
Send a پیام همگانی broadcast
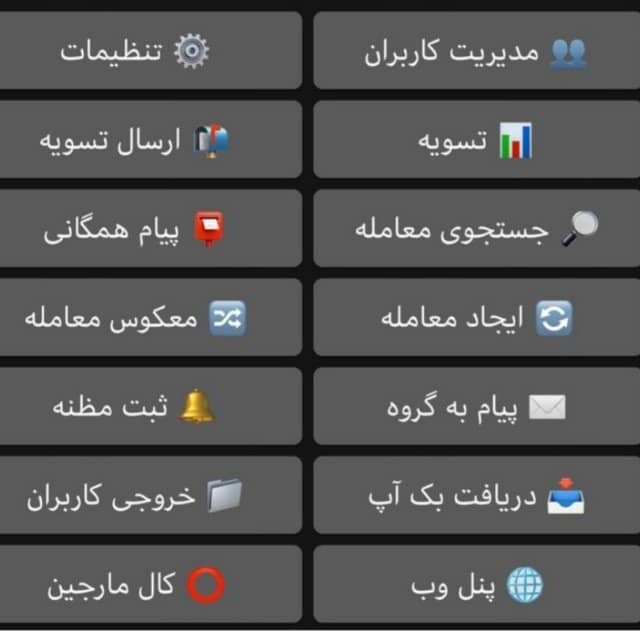[150, 230]
